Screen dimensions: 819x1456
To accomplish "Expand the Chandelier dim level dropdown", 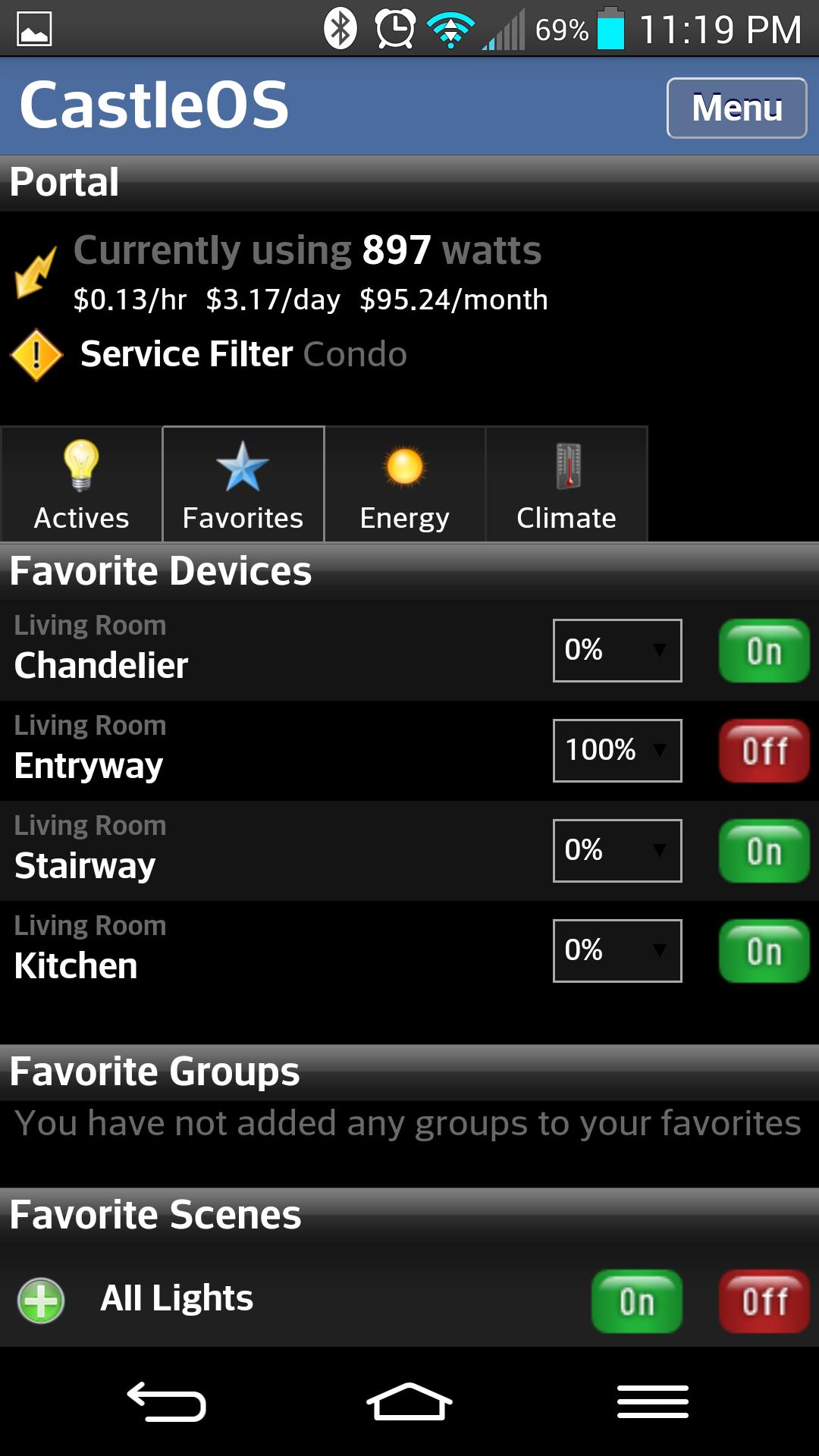I will (x=617, y=651).
